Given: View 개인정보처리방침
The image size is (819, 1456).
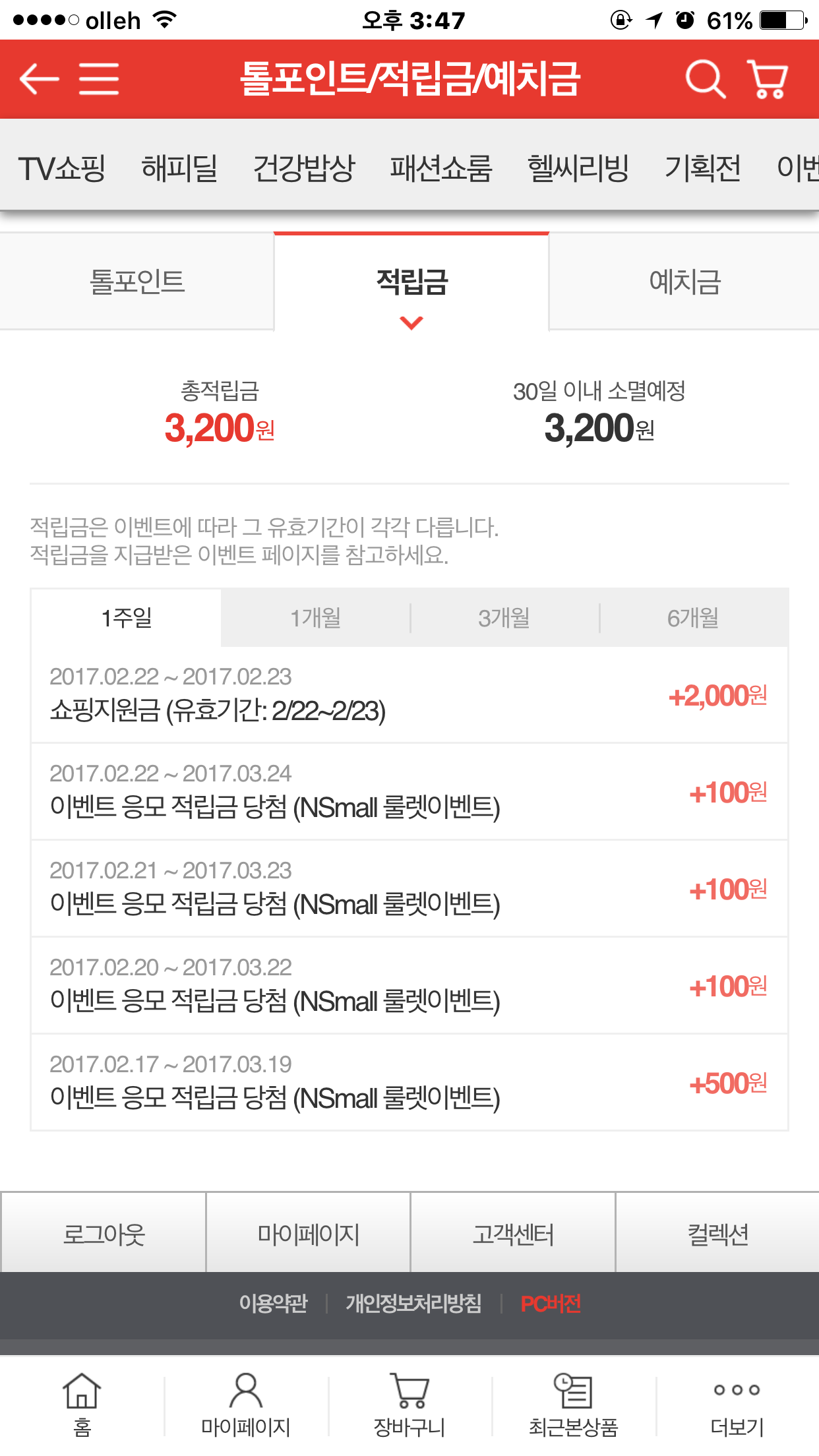Looking at the screenshot, I should 413,1304.
